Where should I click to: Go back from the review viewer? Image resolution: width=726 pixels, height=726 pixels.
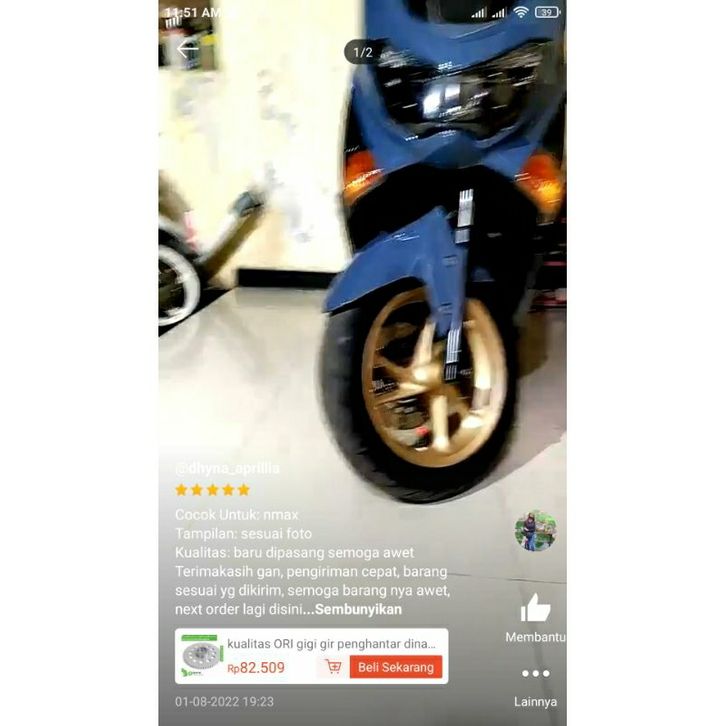point(187,49)
